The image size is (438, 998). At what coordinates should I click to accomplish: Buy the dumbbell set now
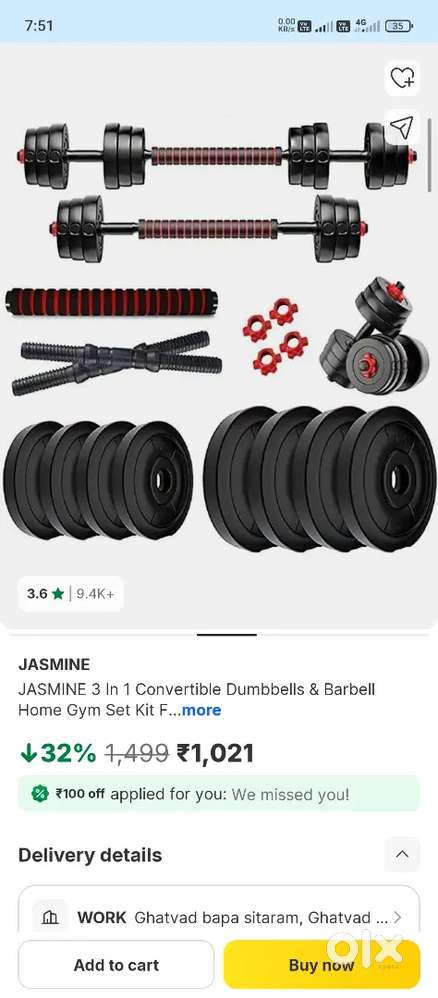321,965
